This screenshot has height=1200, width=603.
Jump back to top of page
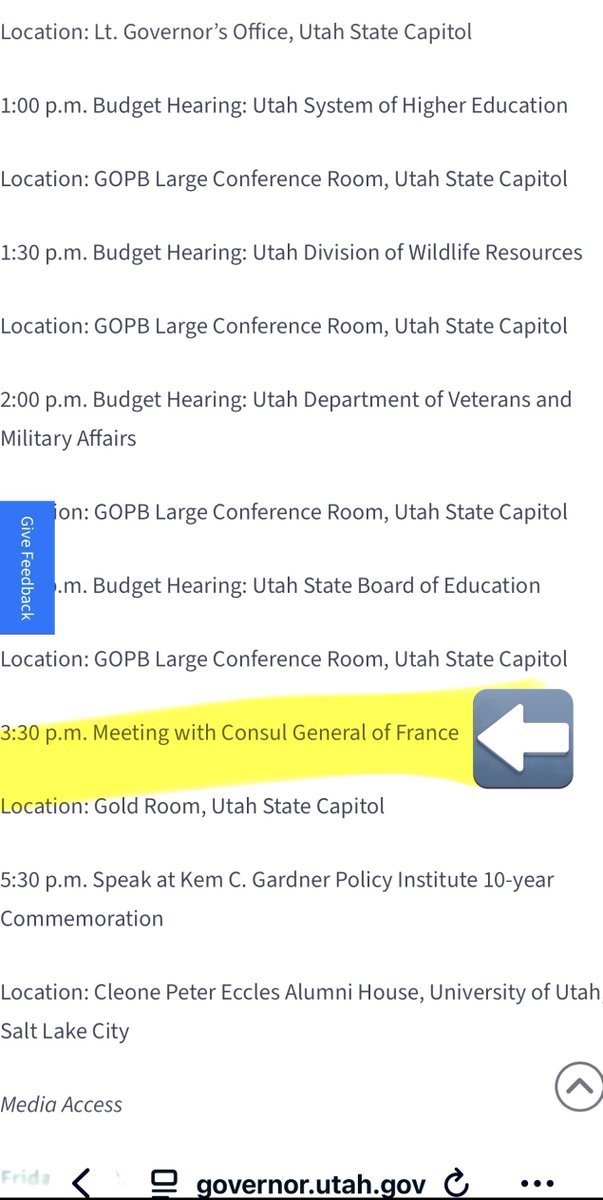click(579, 1087)
